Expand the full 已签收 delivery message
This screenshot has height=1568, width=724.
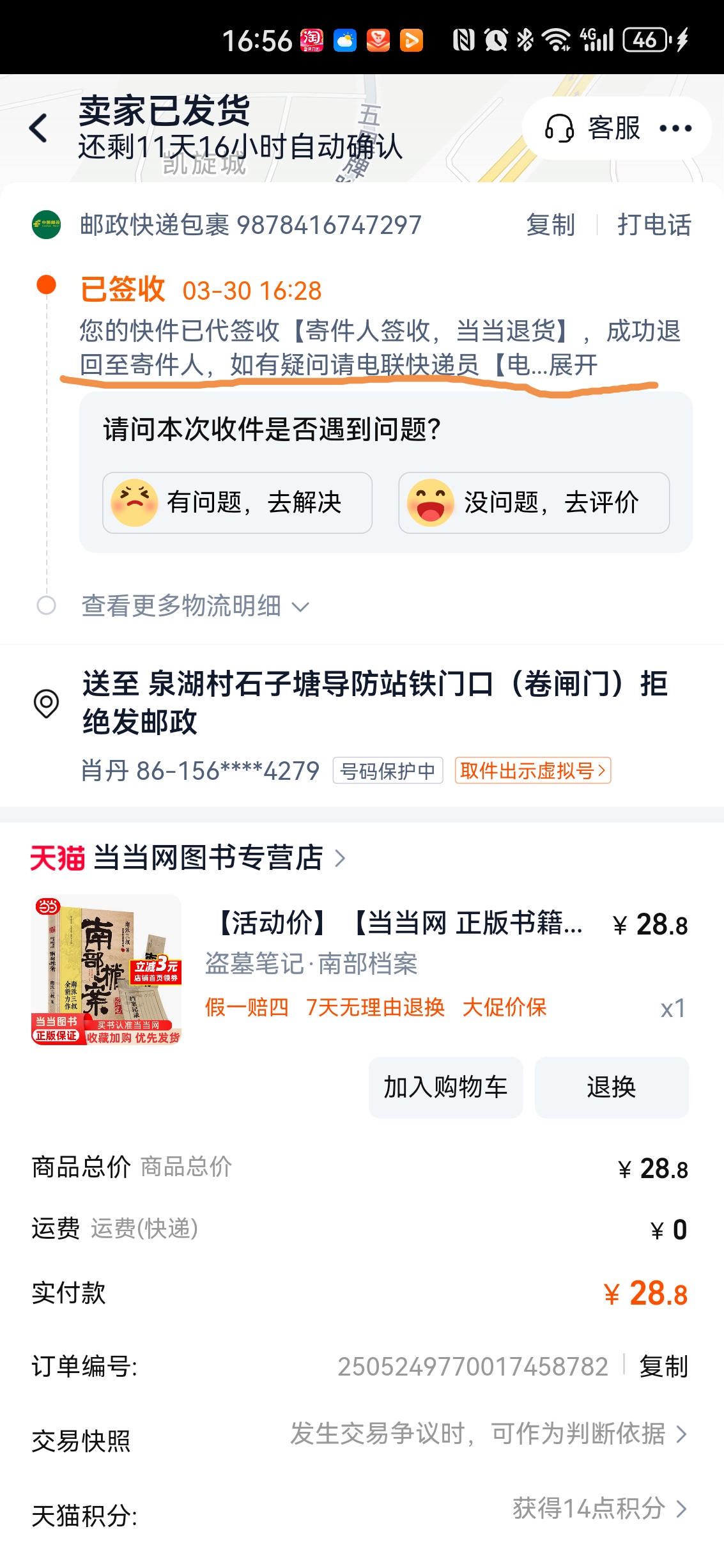click(x=573, y=366)
